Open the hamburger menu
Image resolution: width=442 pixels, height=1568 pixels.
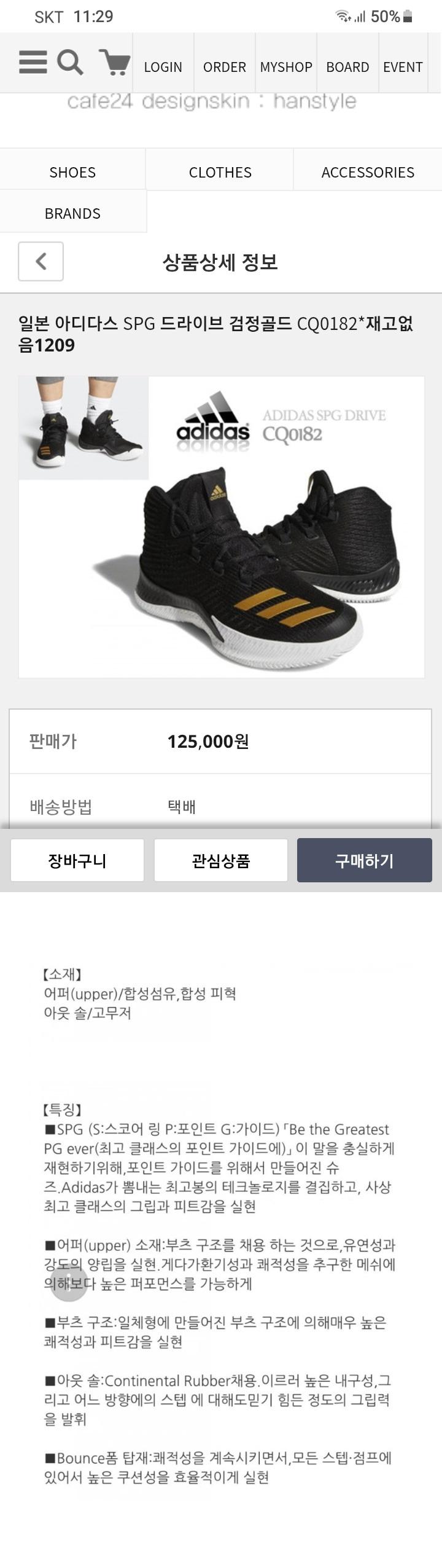pyautogui.click(x=33, y=63)
